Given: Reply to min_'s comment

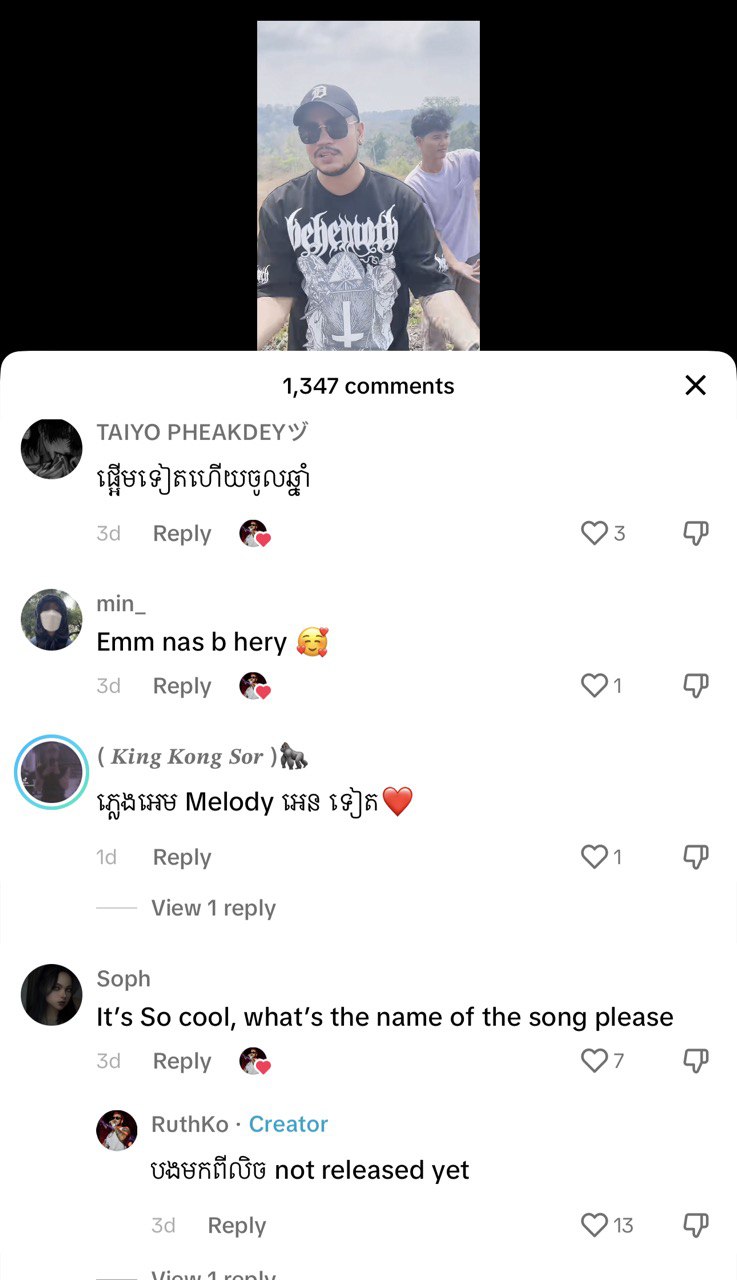Looking at the screenshot, I should point(182,686).
